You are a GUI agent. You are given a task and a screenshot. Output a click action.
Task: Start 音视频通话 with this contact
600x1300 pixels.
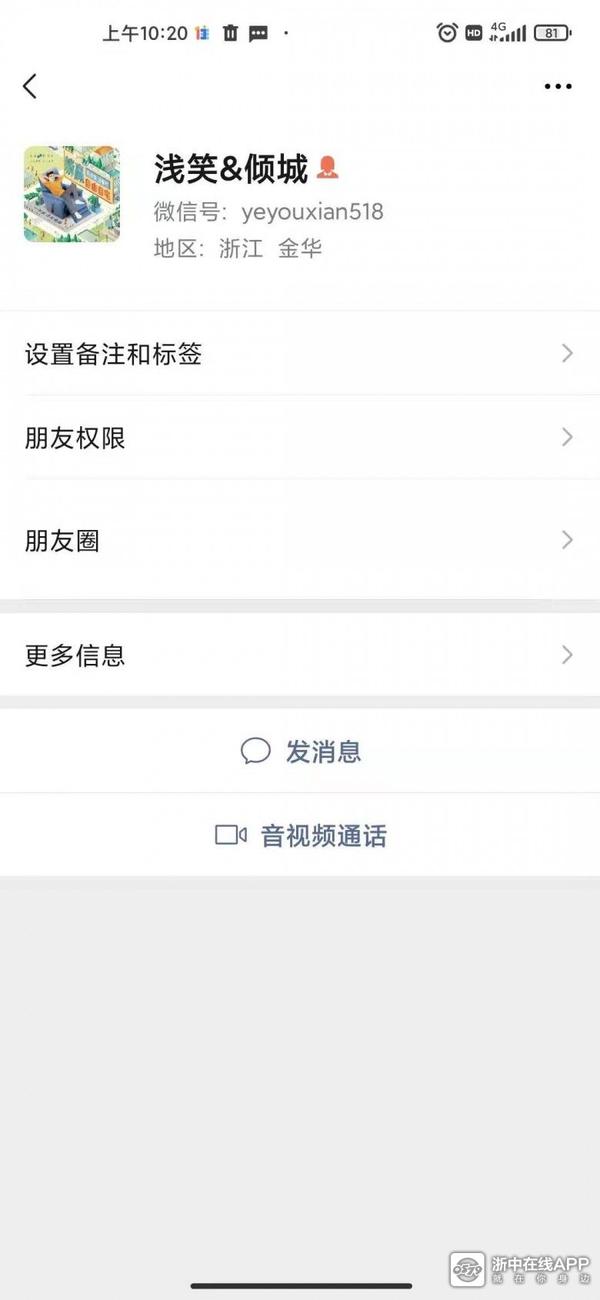point(301,835)
